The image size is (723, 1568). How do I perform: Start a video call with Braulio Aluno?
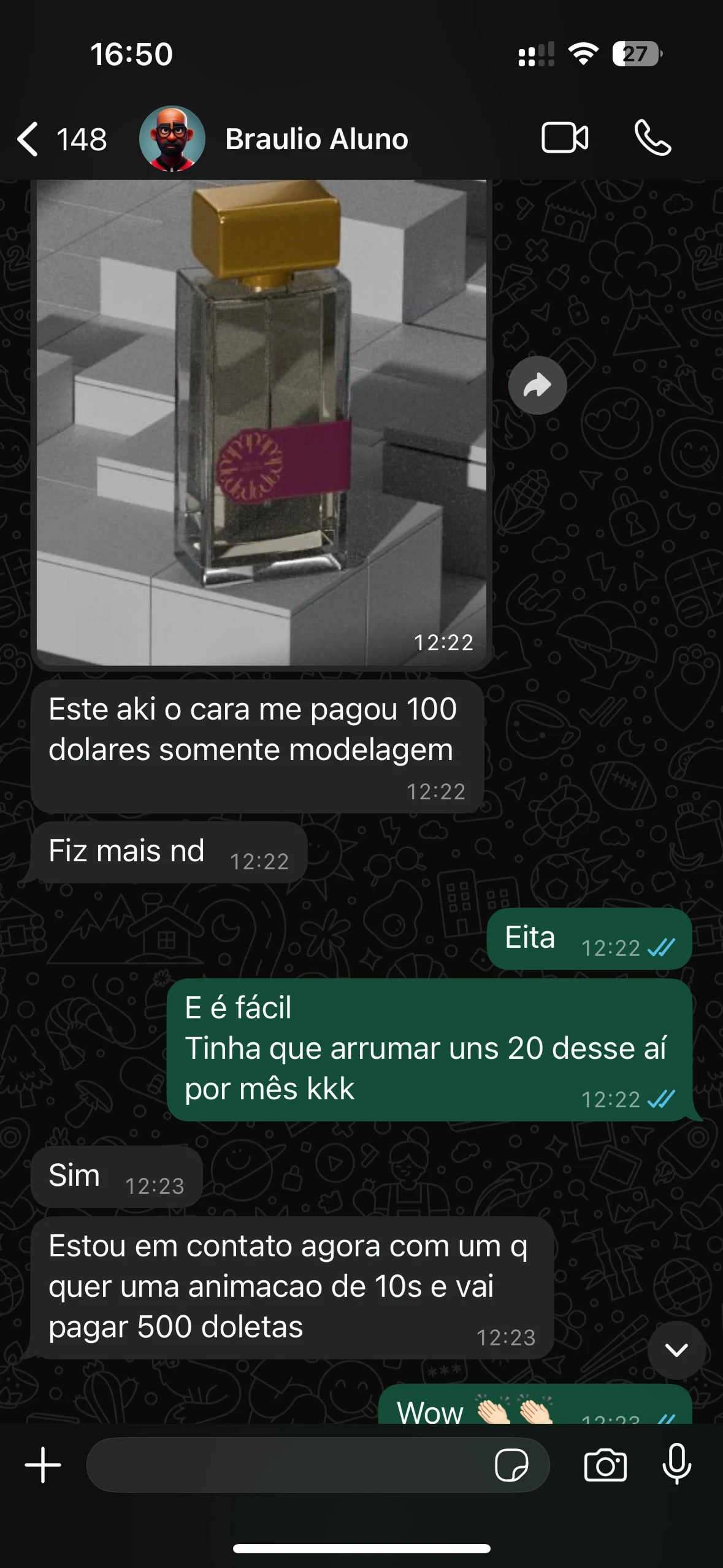(x=565, y=137)
